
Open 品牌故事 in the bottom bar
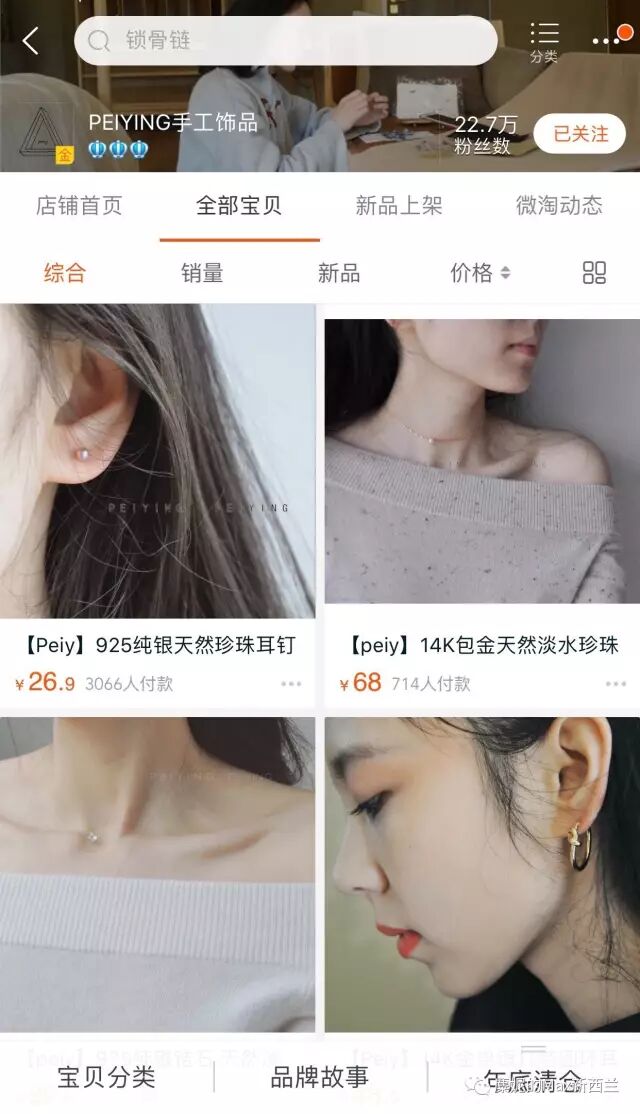(320, 1078)
